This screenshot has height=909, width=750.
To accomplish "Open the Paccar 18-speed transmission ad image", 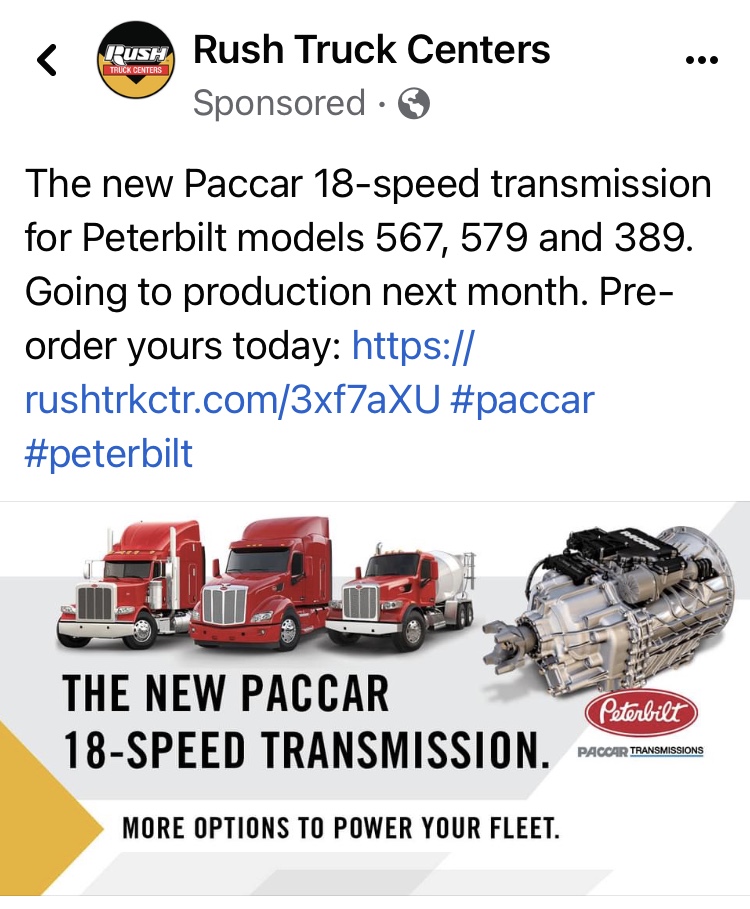I will point(375,700).
